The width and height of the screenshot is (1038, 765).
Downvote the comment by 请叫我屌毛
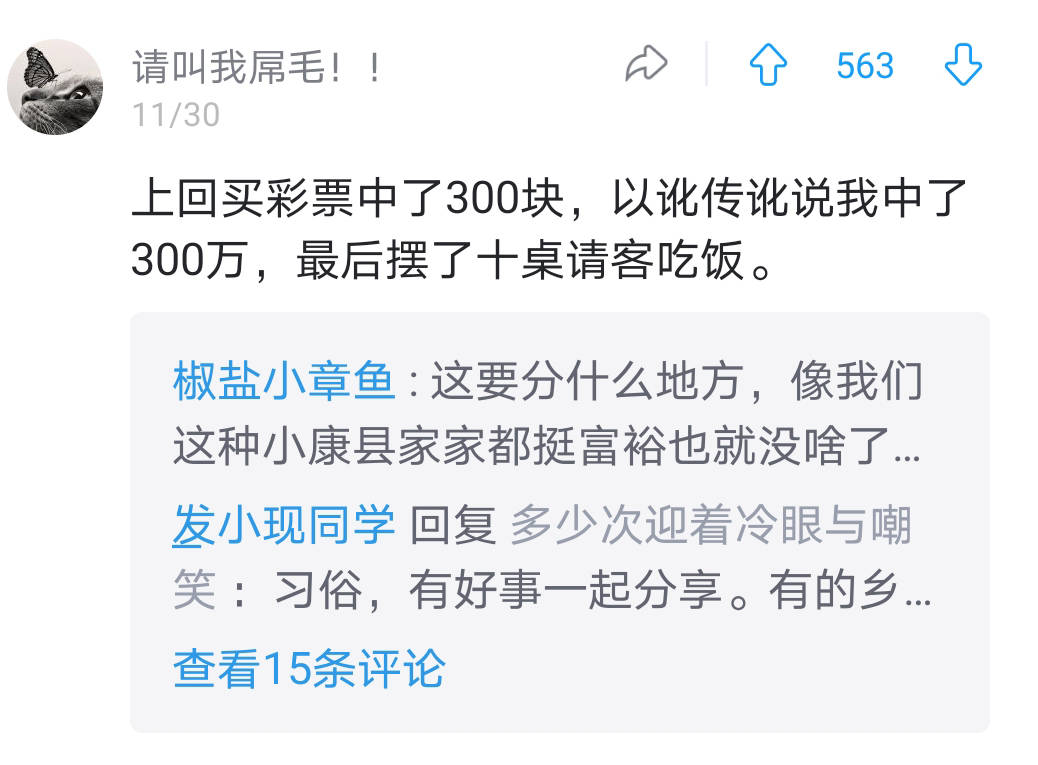tap(963, 66)
